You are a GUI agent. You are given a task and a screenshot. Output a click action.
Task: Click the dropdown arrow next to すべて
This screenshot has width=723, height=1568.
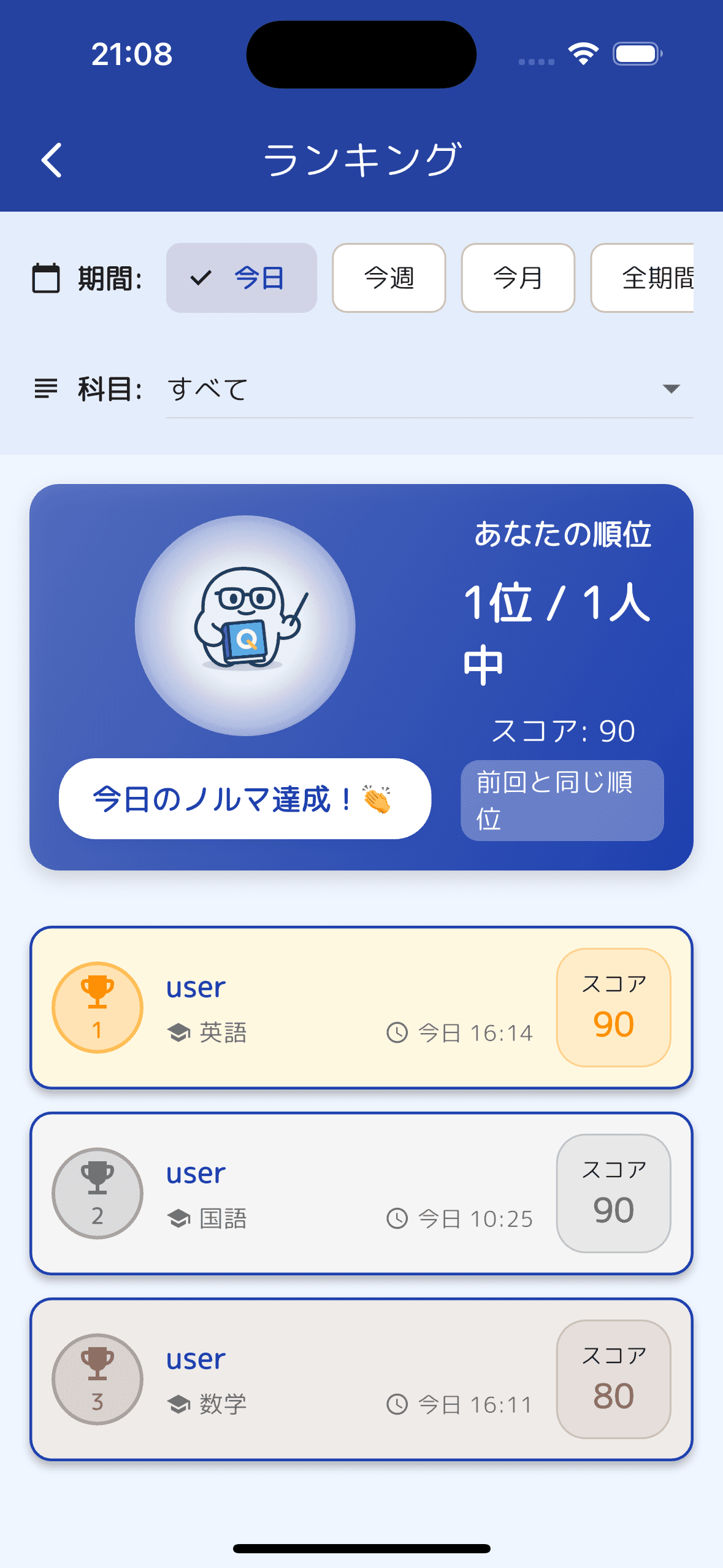[x=671, y=388]
